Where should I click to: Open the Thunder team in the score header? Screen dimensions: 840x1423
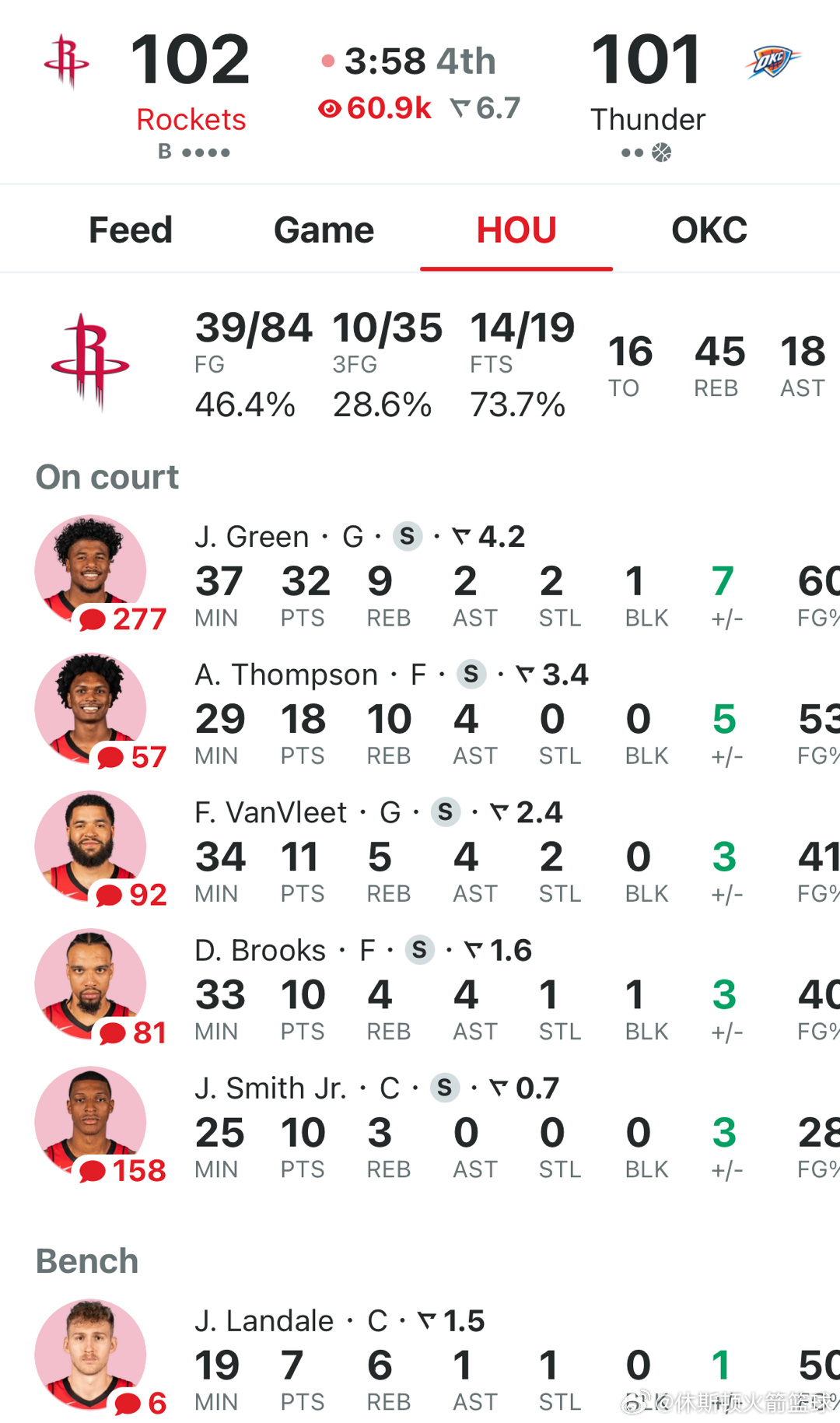[647, 120]
